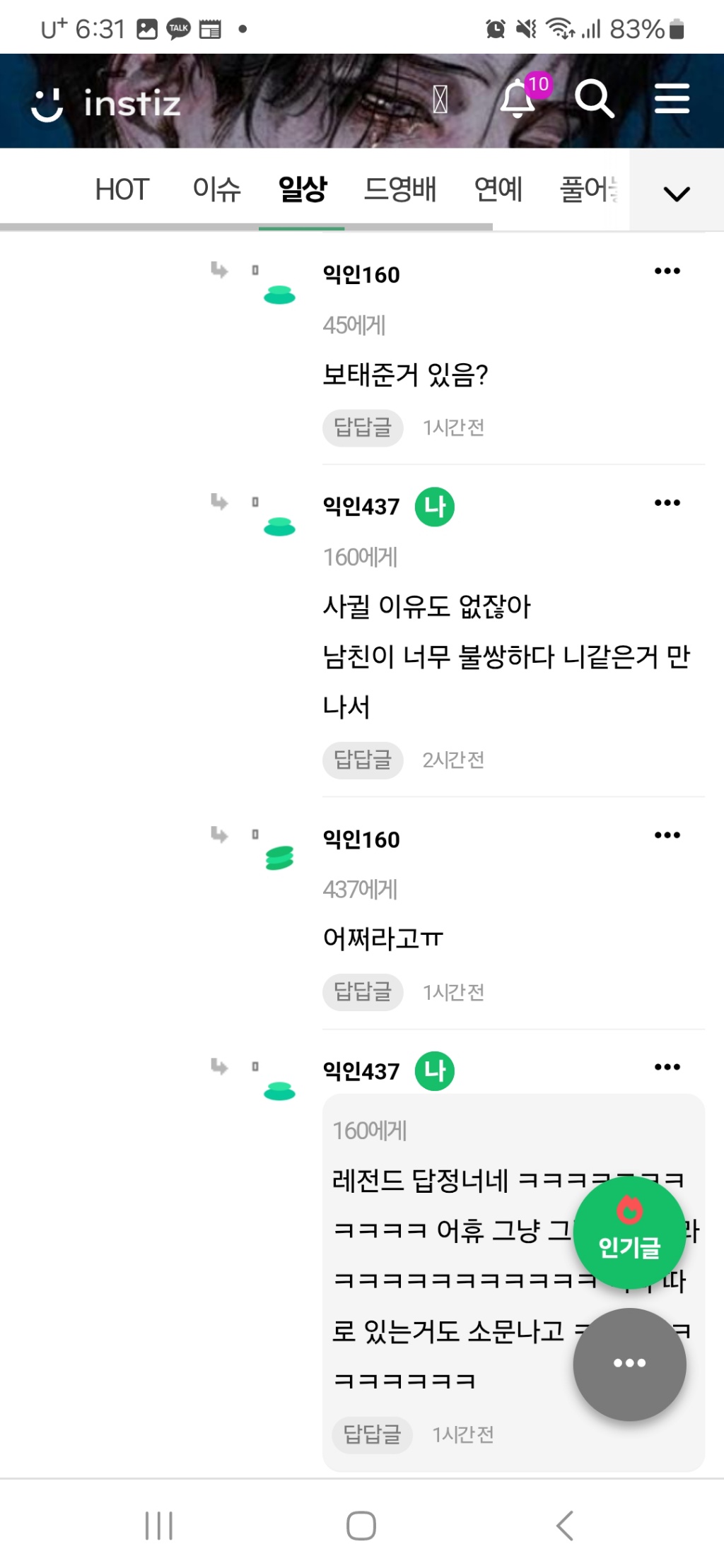Open more options for "어쩌라고ㅠ" comment
The image size is (724, 1568).
pyautogui.click(x=667, y=835)
